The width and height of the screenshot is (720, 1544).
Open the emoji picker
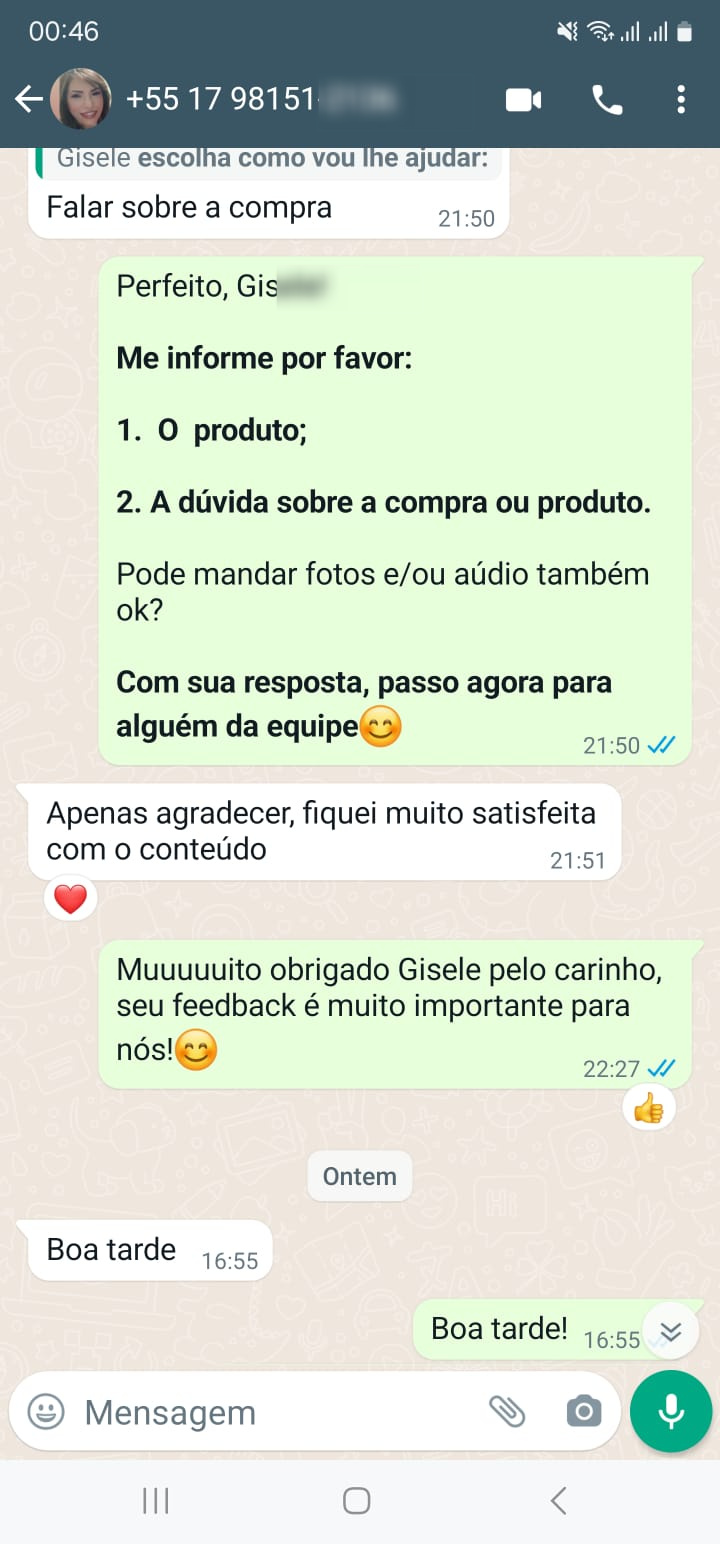tap(46, 1412)
